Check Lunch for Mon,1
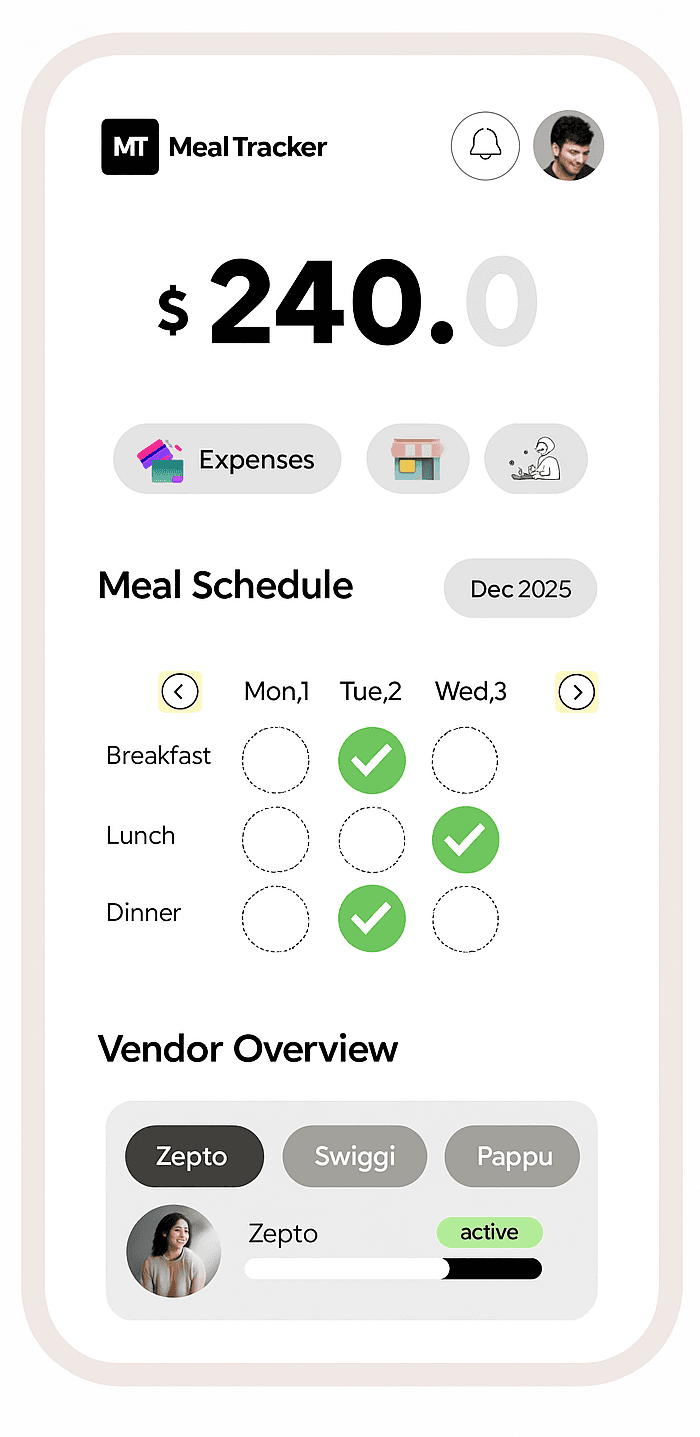700x1437 pixels. click(275, 840)
